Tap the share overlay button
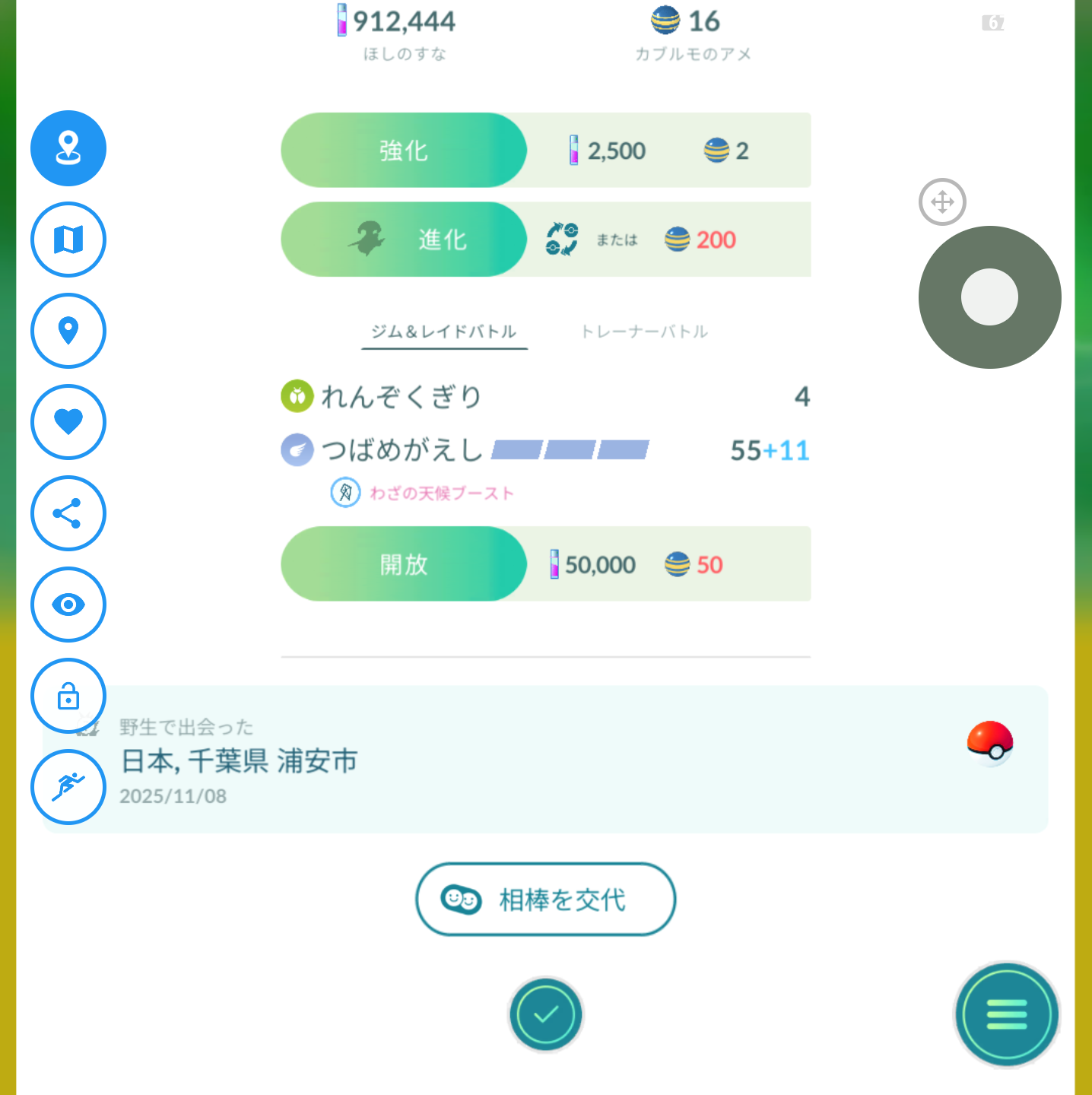 coord(68,513)
